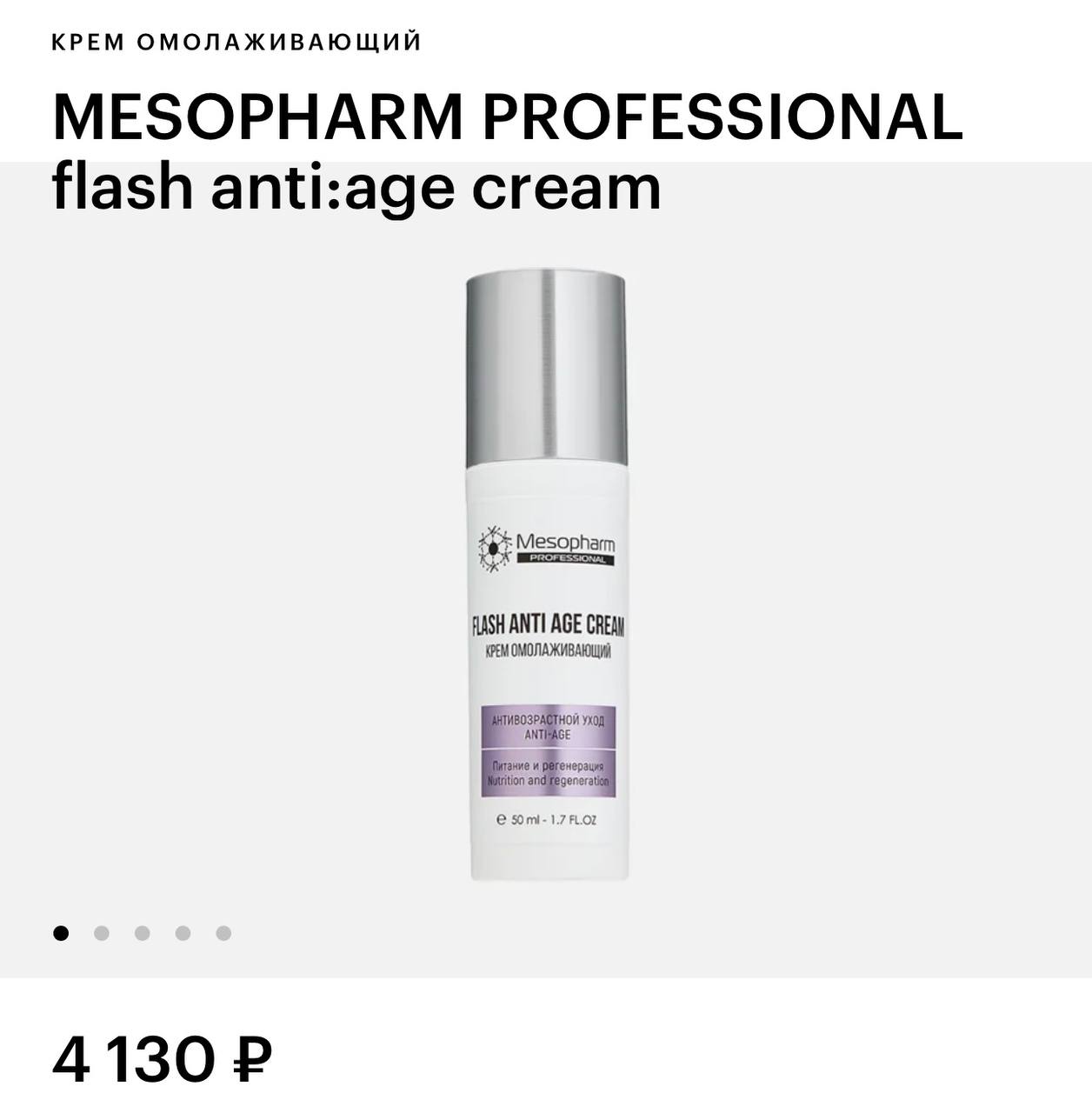Jump to the last photo using the indicator dots
Image resolution: width=1092 pixels, height=1113 pixels.
click(x=223, y=933)
